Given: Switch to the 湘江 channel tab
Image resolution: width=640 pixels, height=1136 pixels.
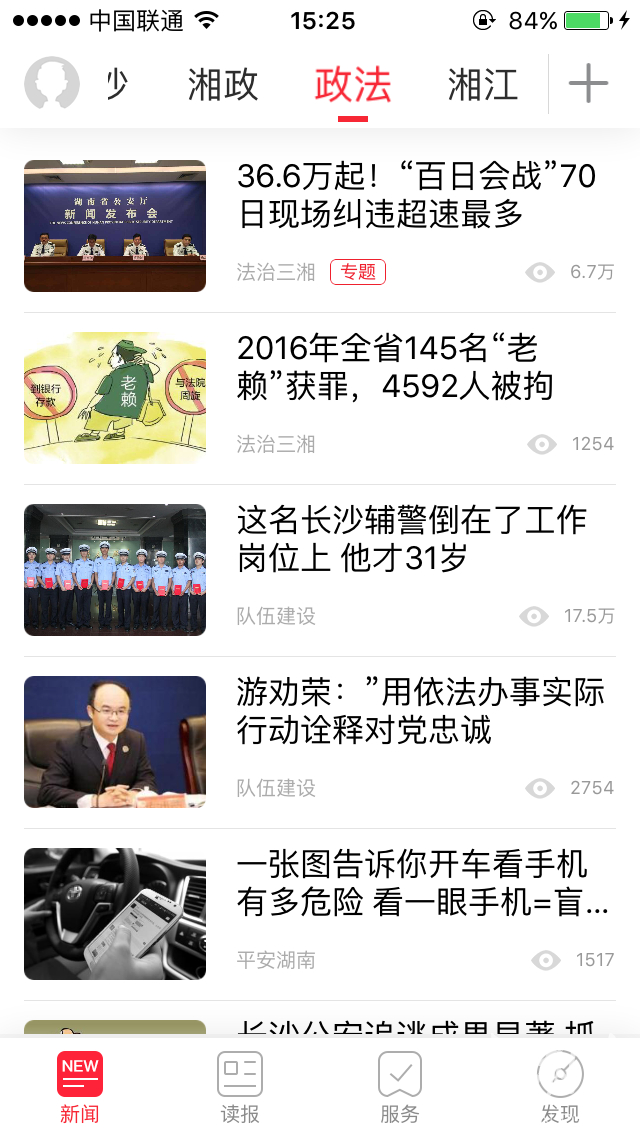Looking at the screenshot, I should click(483, 85).
